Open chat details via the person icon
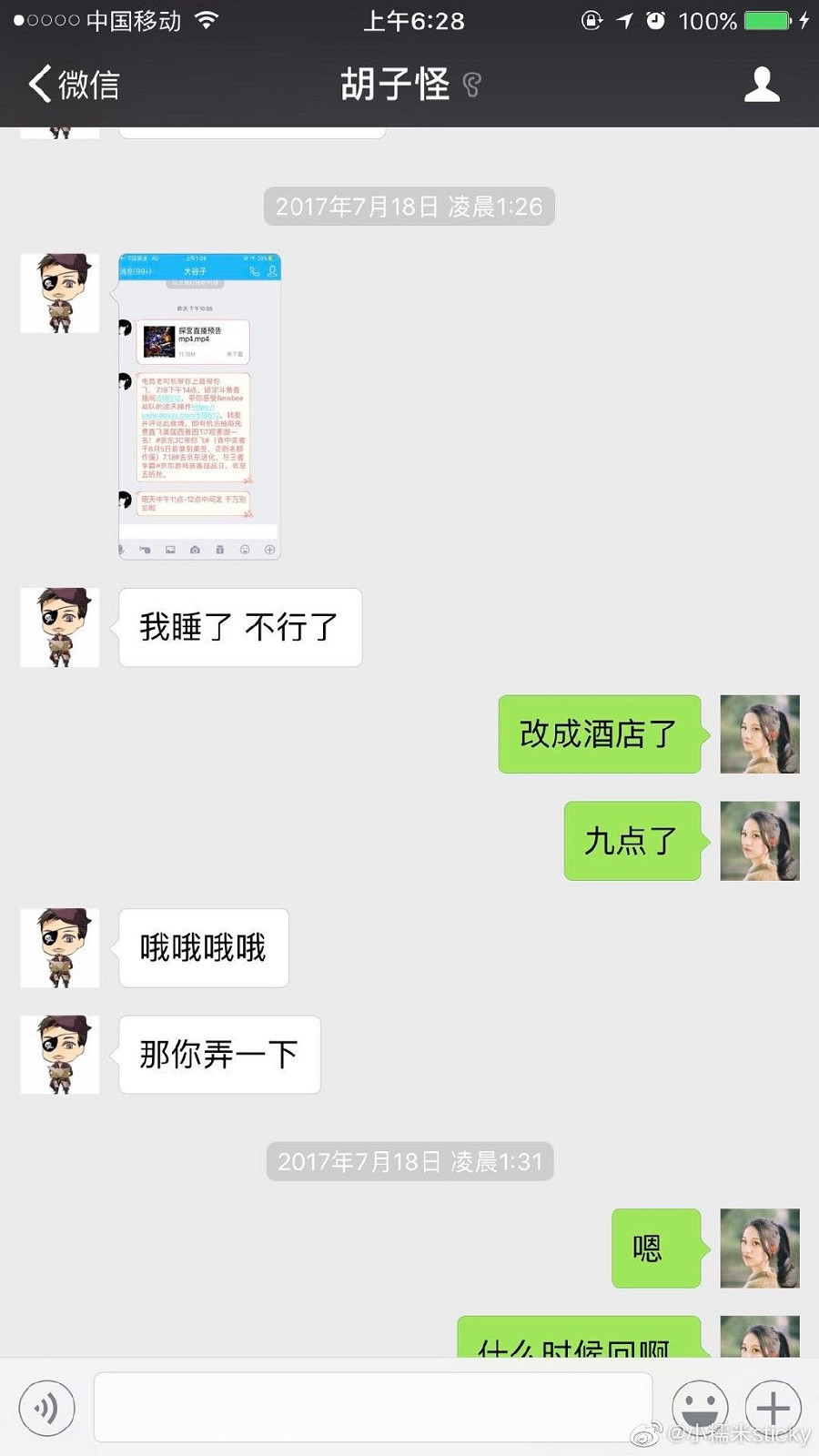This screenshot has width=819, height=1456. coord(763,84)
